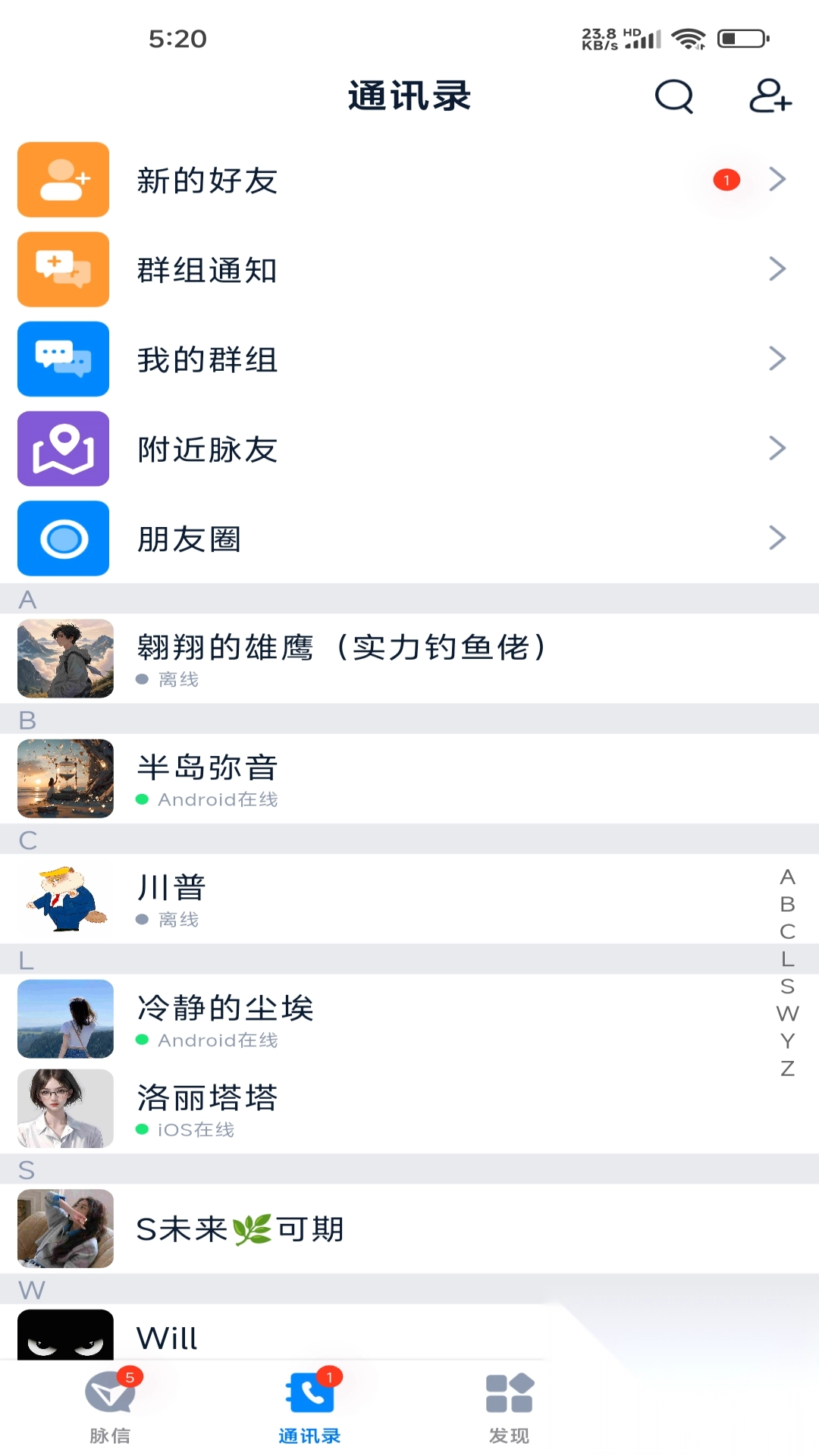819x1456 pixels.
Task: Expand the 朋友圈 row via its chevron
Action: (777, 538)
